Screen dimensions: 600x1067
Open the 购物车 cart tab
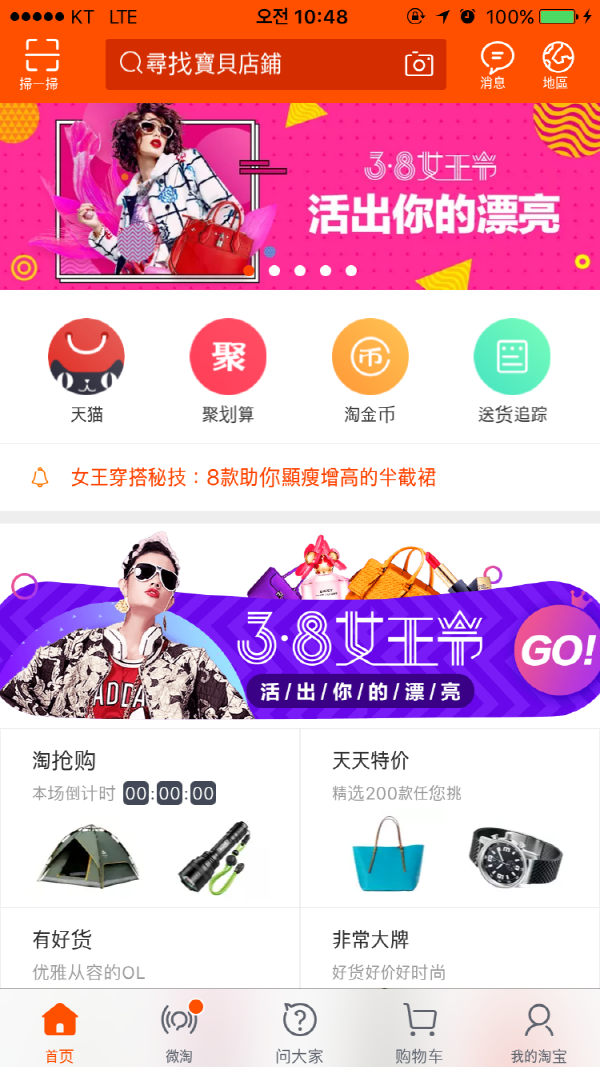pos(419,1030)
